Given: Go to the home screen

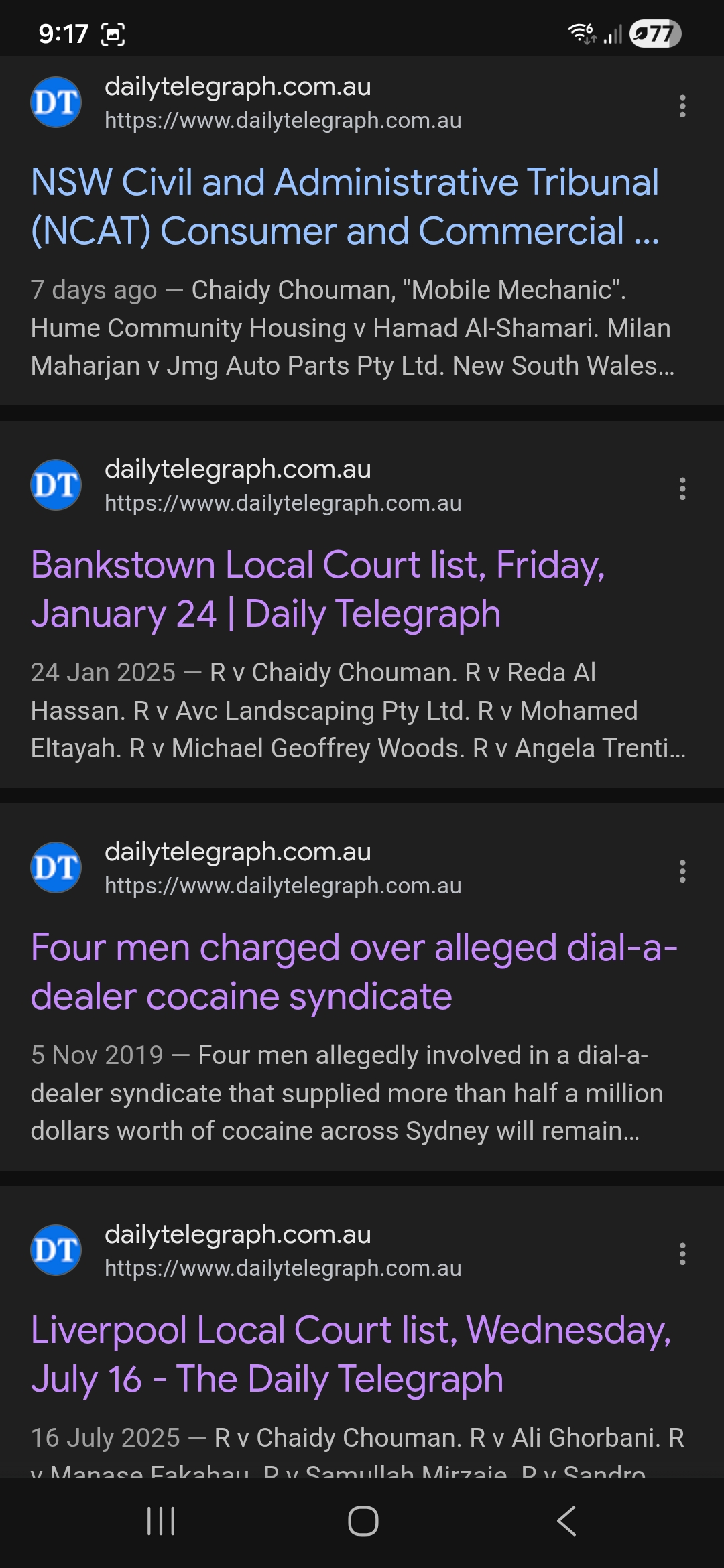Looking at the screenshot, I should pos(363,1521).
